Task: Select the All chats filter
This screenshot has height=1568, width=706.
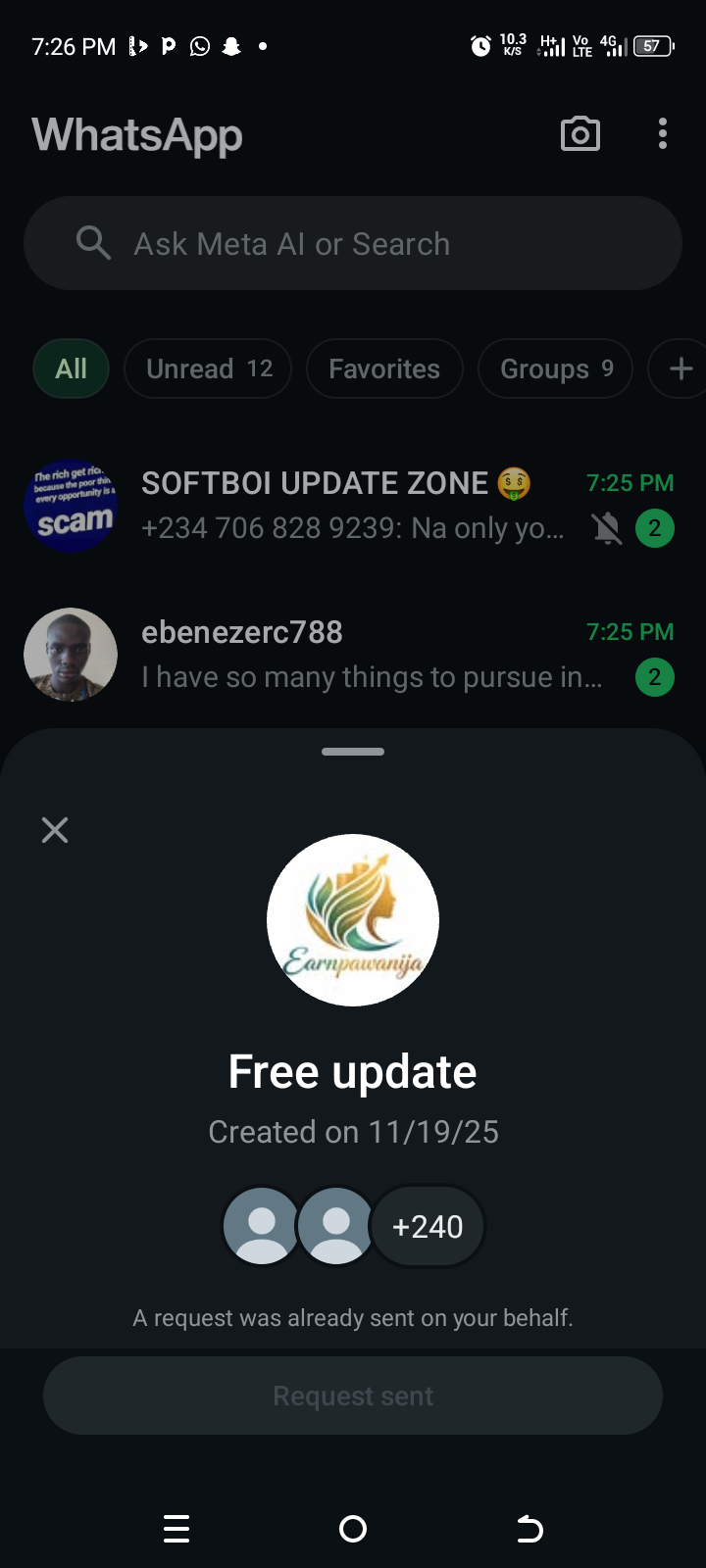Action: tap(71, 368)
